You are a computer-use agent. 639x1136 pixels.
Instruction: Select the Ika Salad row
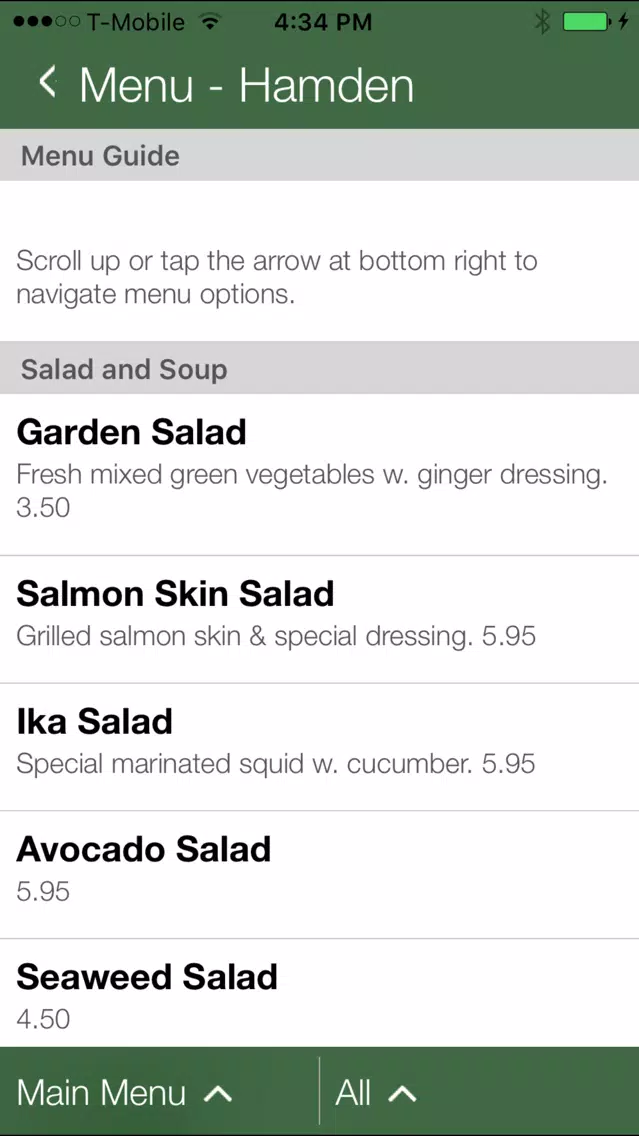320,748
